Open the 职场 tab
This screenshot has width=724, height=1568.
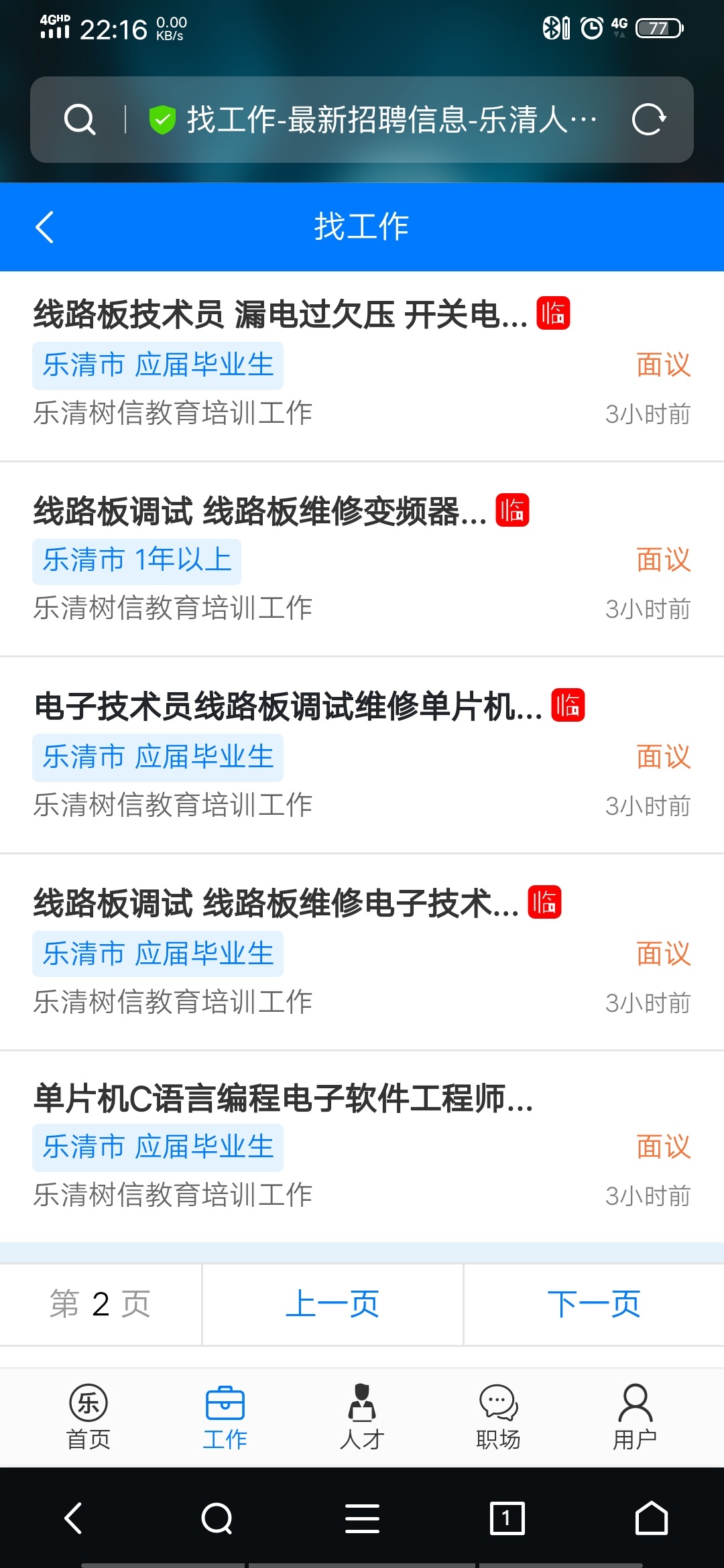pos(499,1417)
